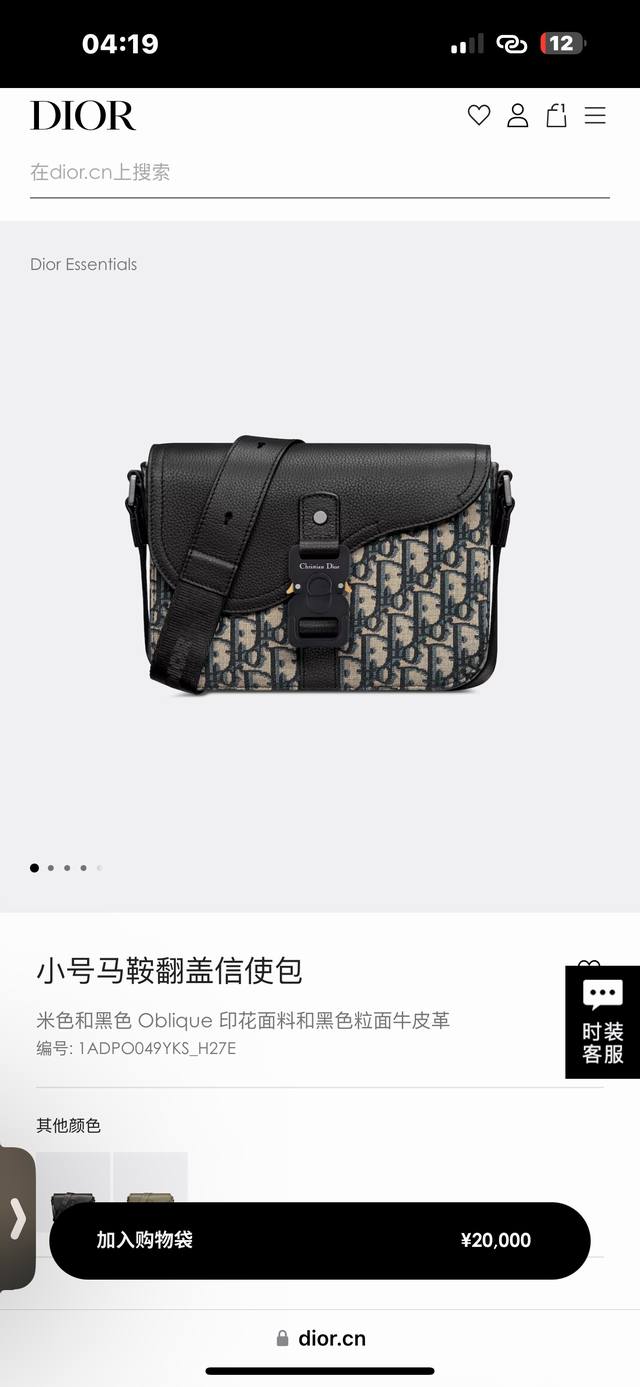Add to bag with 加入购物袋 button
The width and height of the screenshot is (640, 1387).
click(319, 1240)
